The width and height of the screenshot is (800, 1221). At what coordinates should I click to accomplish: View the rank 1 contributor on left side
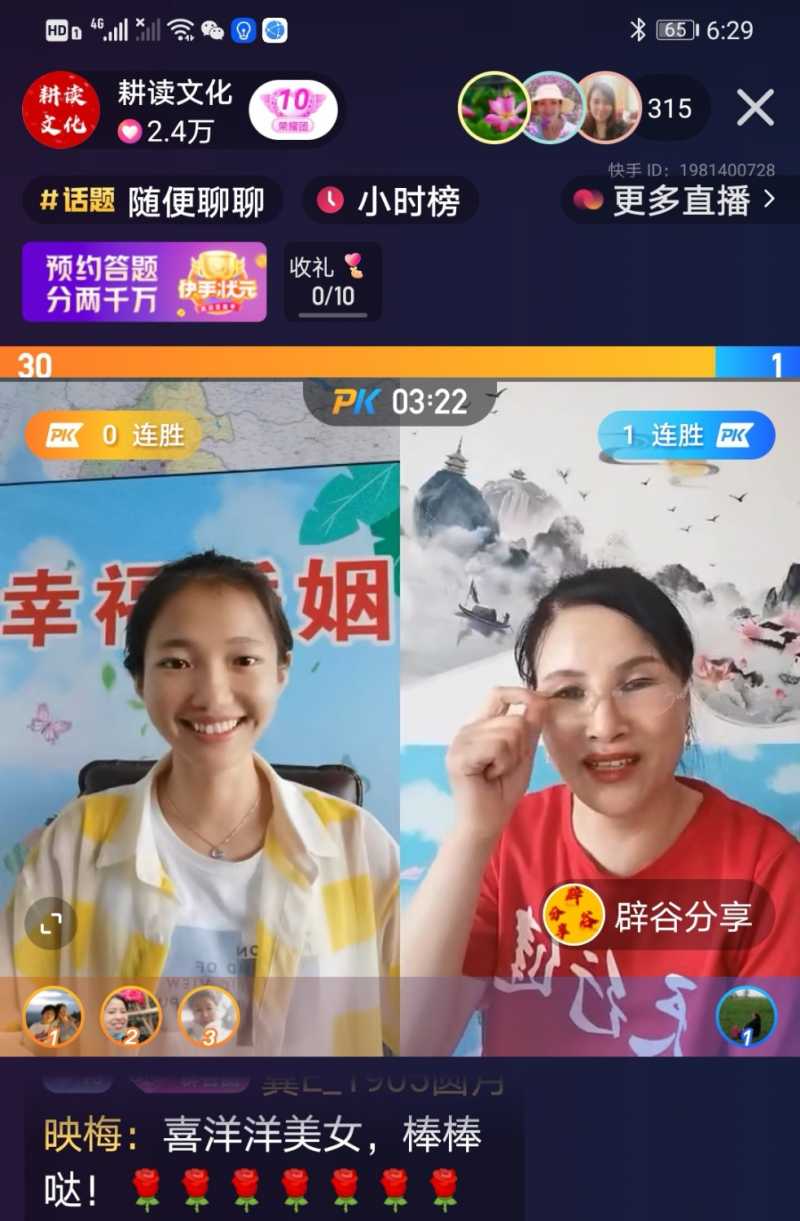coord(53,1016)
